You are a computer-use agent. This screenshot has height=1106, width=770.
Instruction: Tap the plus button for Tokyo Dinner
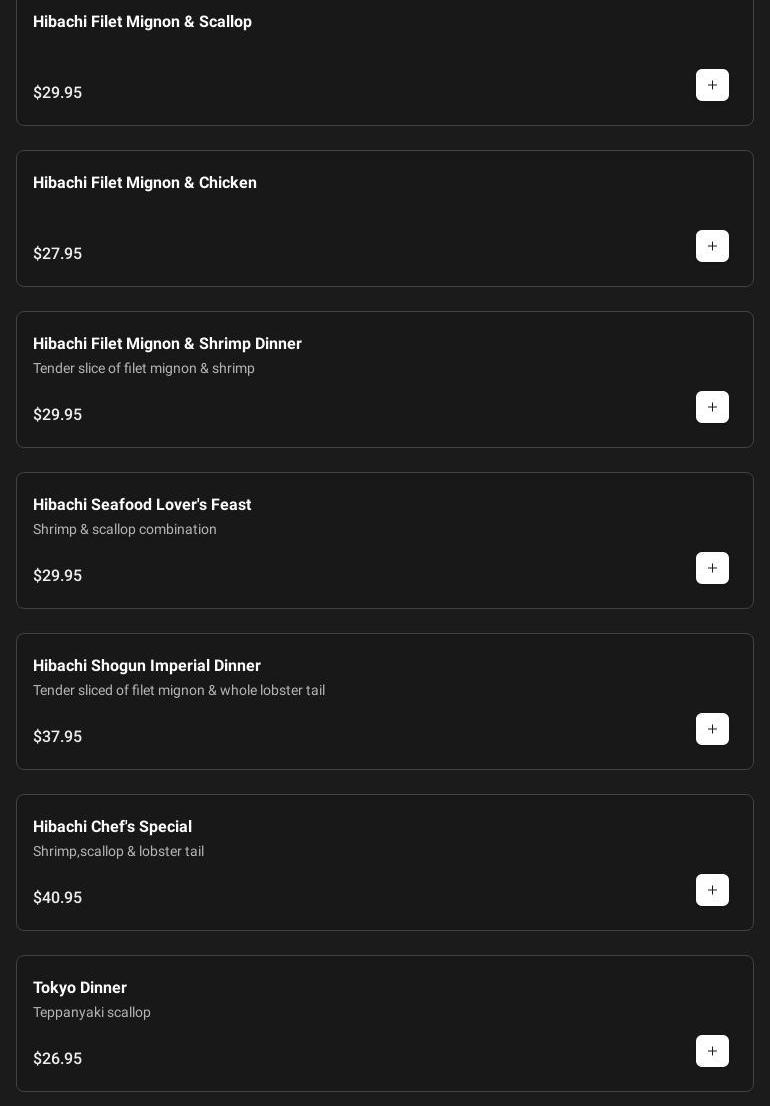point(712,1051)
